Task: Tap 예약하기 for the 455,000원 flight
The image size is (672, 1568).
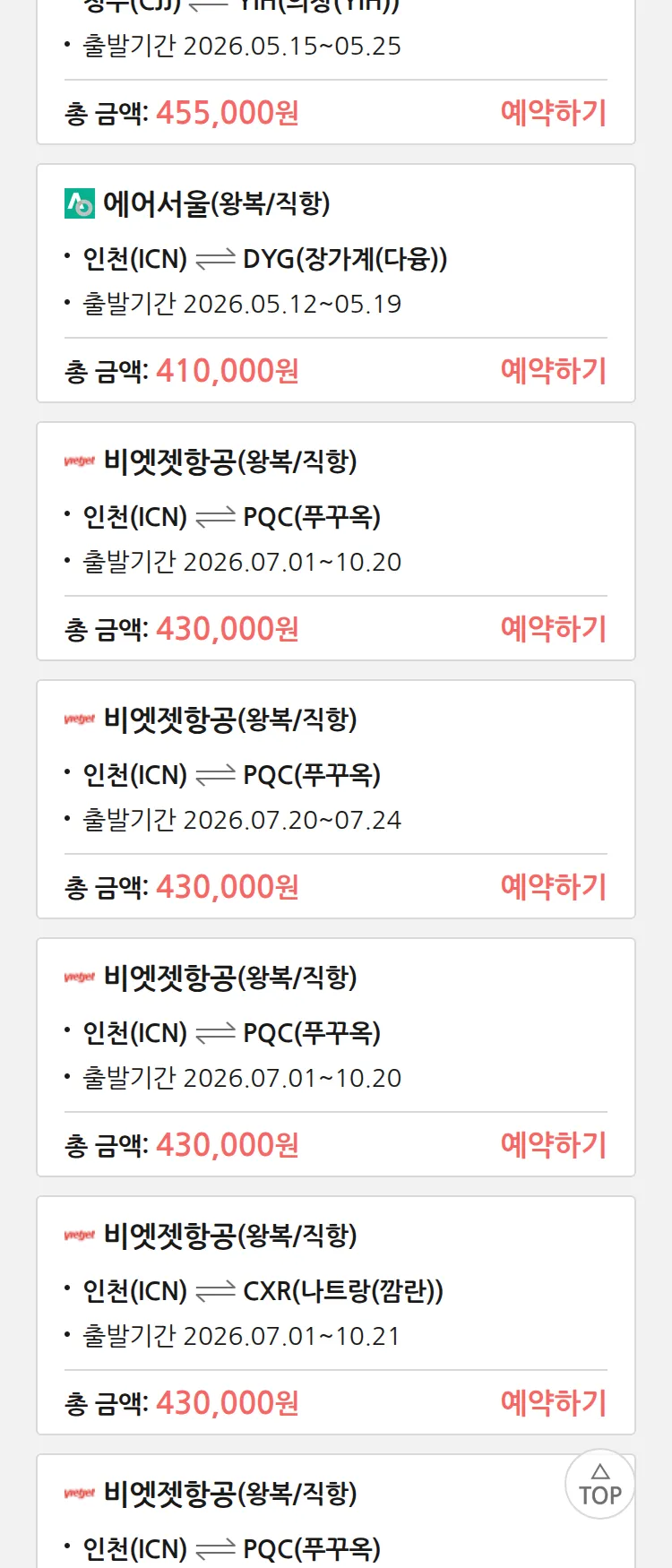Action: (x=553, y=113)
